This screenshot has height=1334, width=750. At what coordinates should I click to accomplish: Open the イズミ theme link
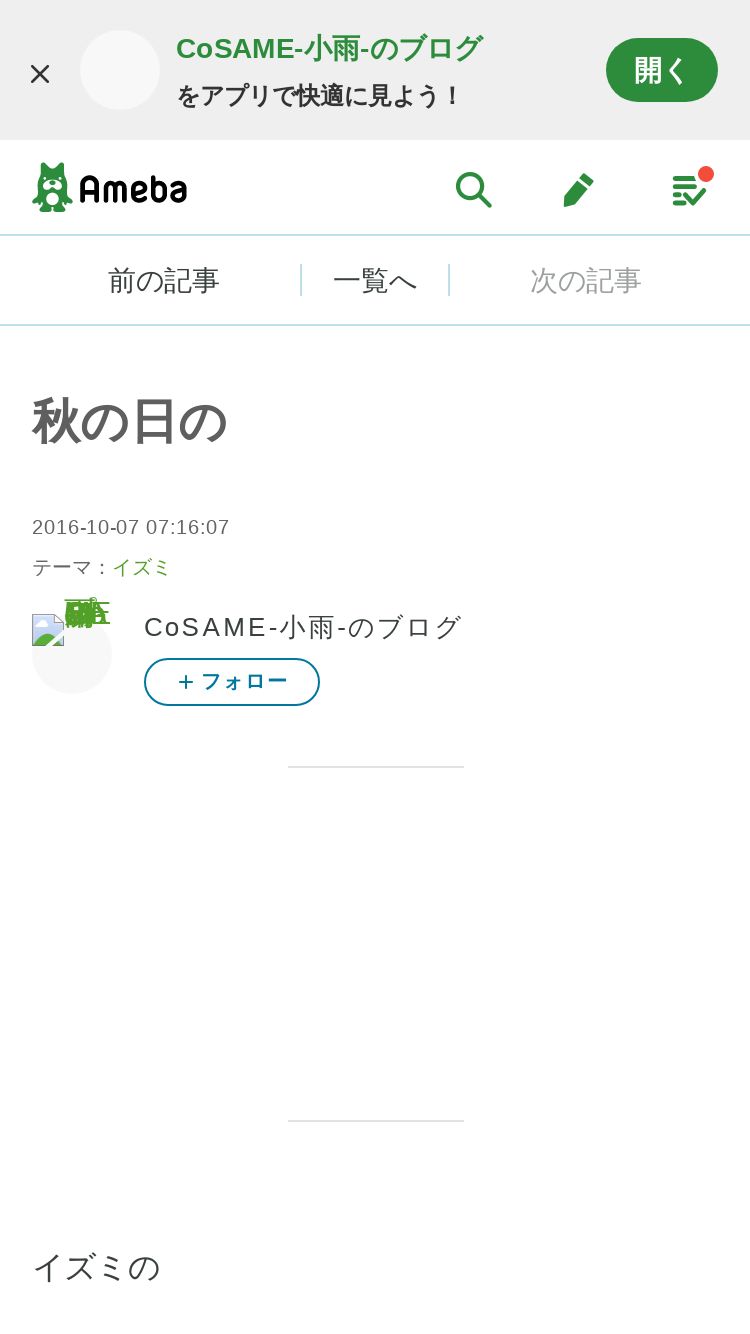coord(141,567)
